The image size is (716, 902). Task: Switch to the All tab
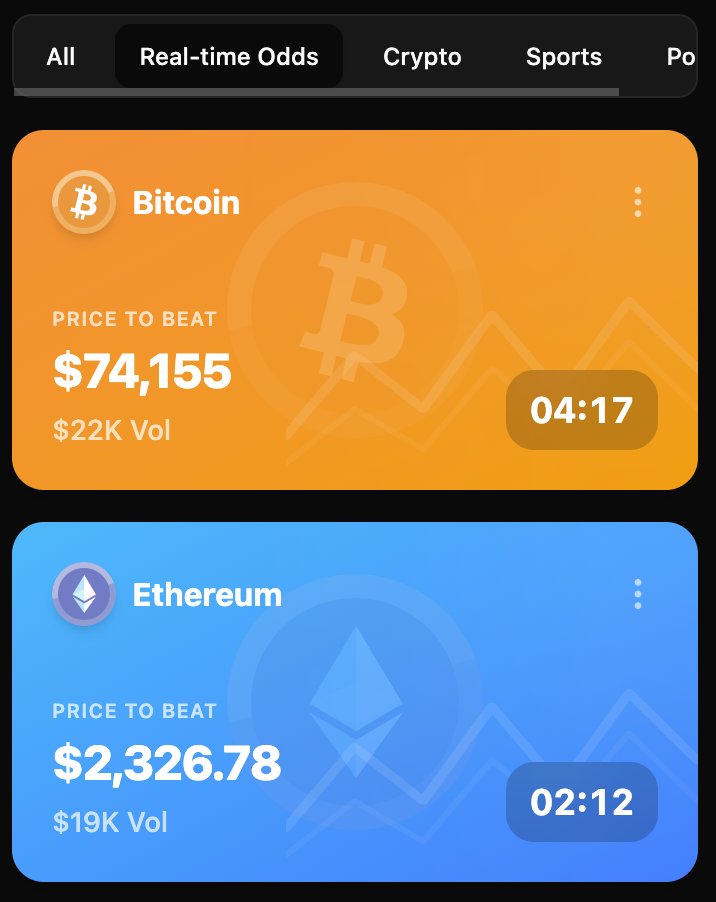point(61,57)
